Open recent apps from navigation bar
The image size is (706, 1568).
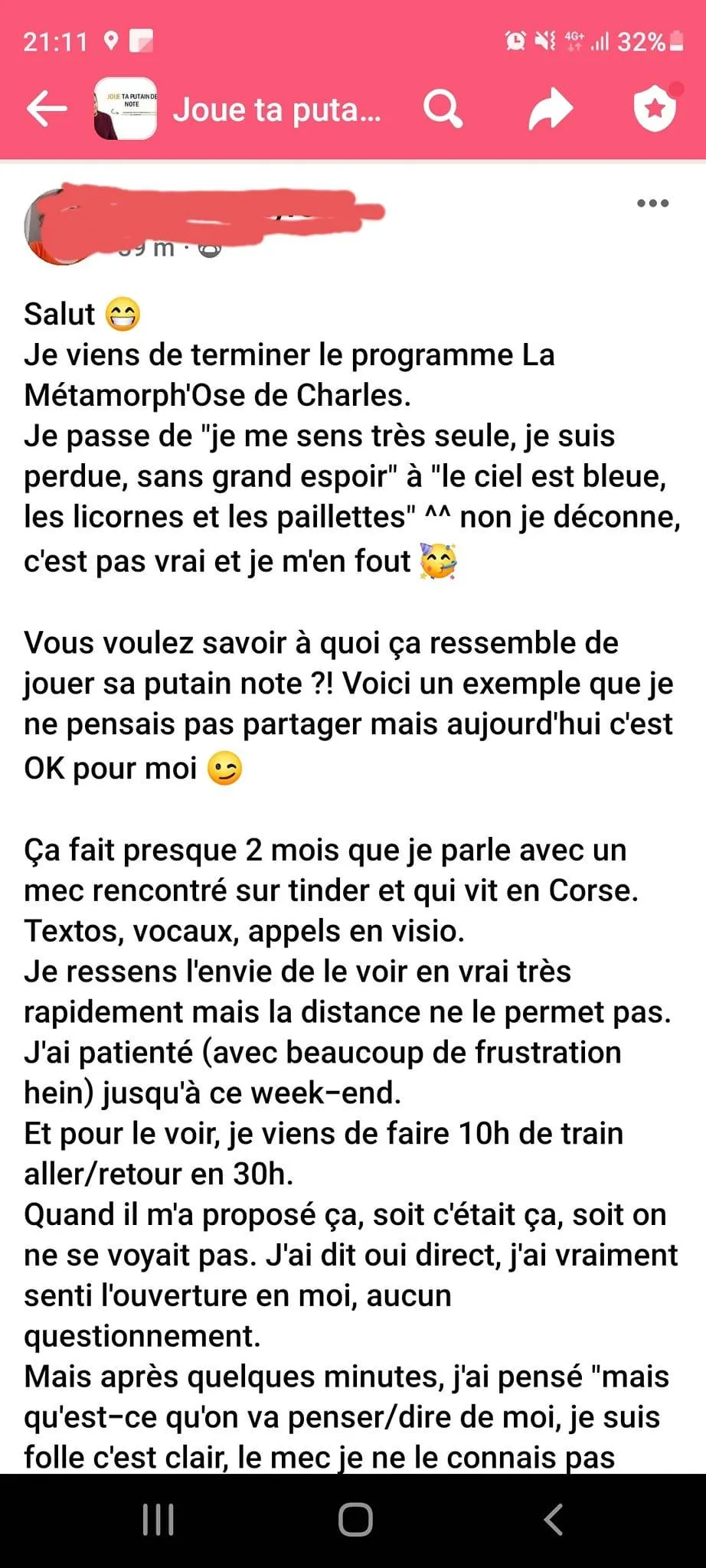[x=159, y=1520]
